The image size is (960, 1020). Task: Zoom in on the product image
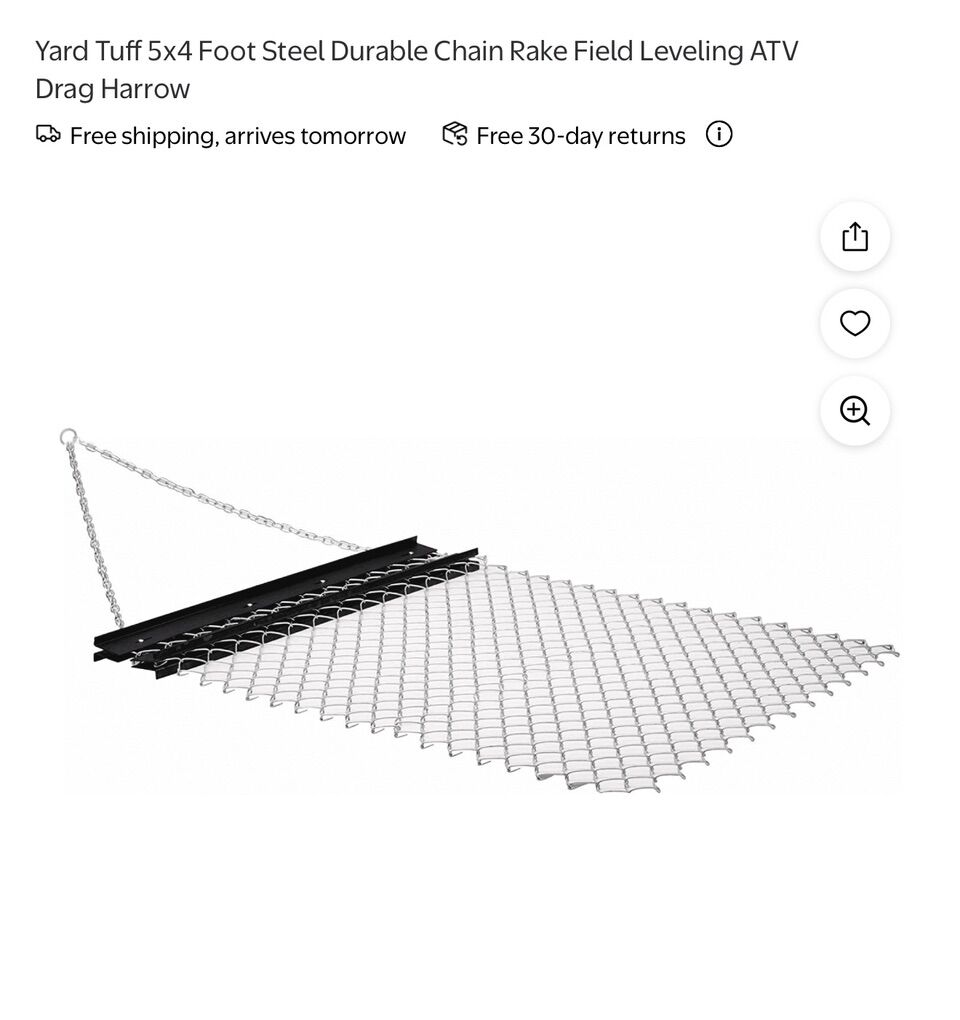[855, 411]
